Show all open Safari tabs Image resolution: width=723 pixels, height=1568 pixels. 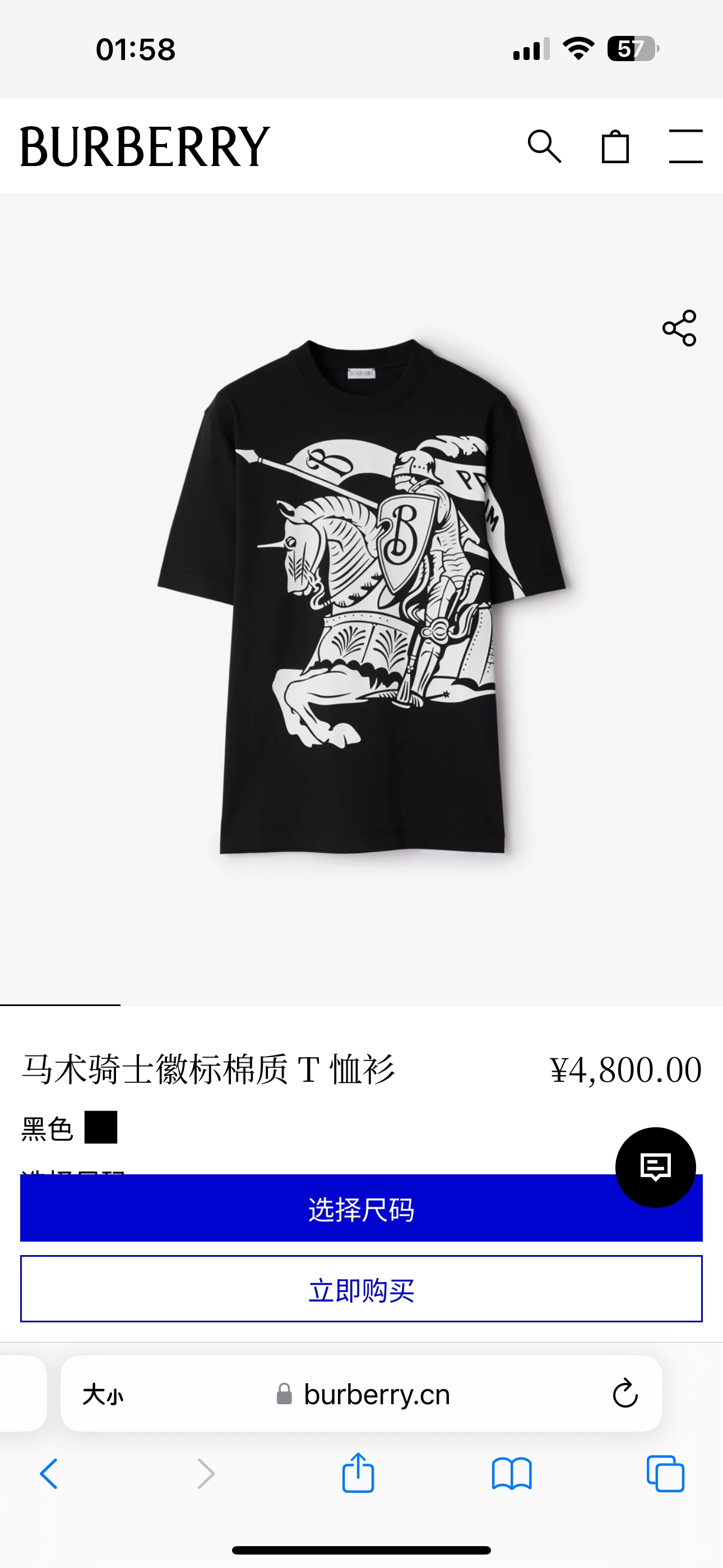point(665,1474)
